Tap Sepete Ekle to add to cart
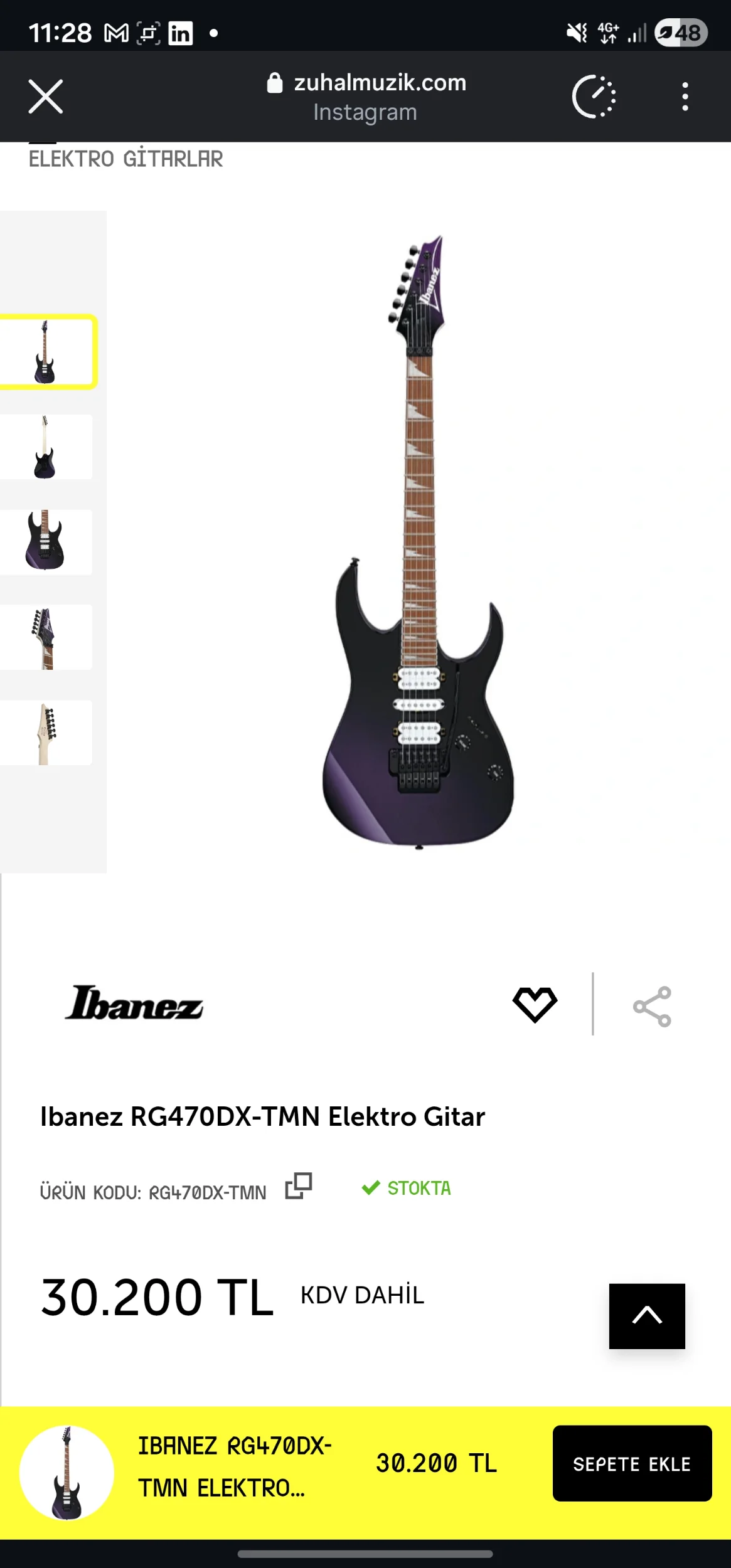Image resolution: width=731 pixels, height=1568 pixels. (x=632, y=1463)
